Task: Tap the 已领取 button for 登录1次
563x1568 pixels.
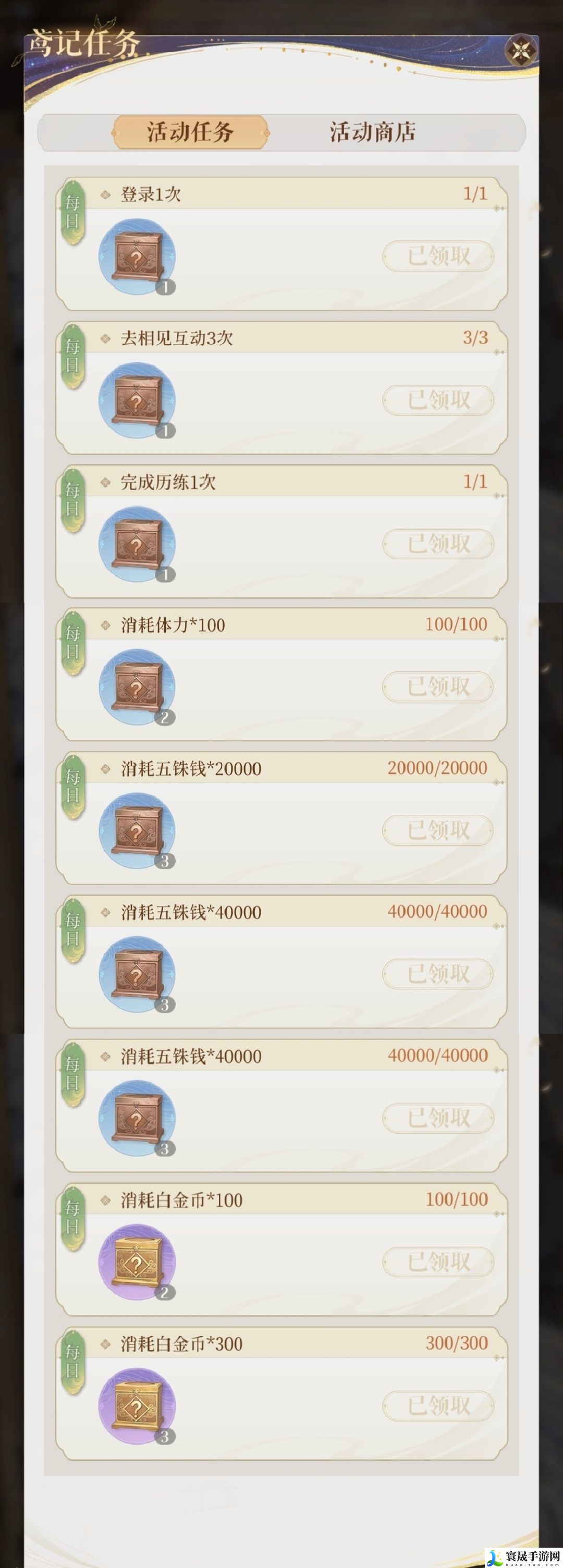Action: [437, 256]
